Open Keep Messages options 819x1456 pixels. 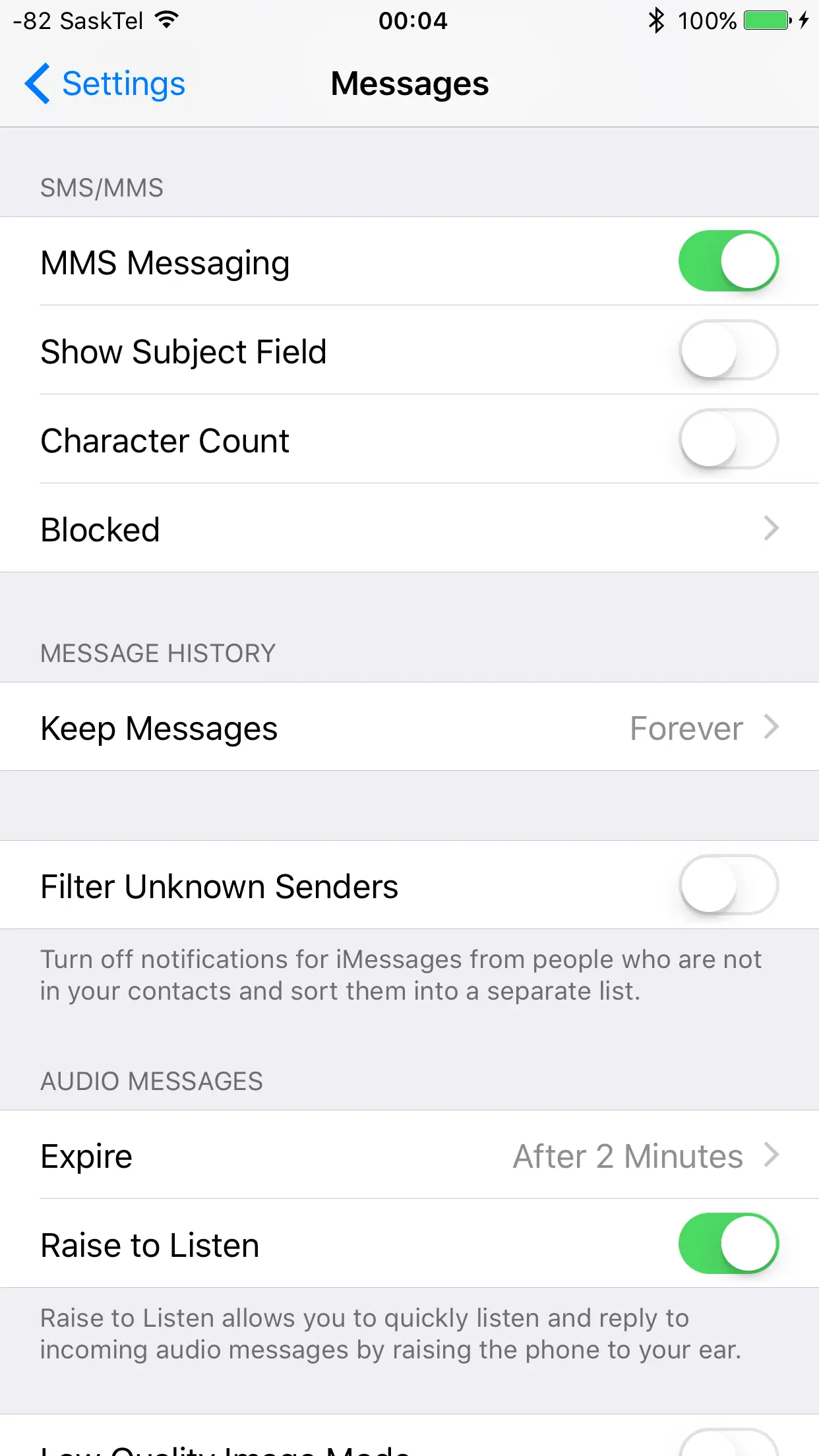tap(409, 727)
